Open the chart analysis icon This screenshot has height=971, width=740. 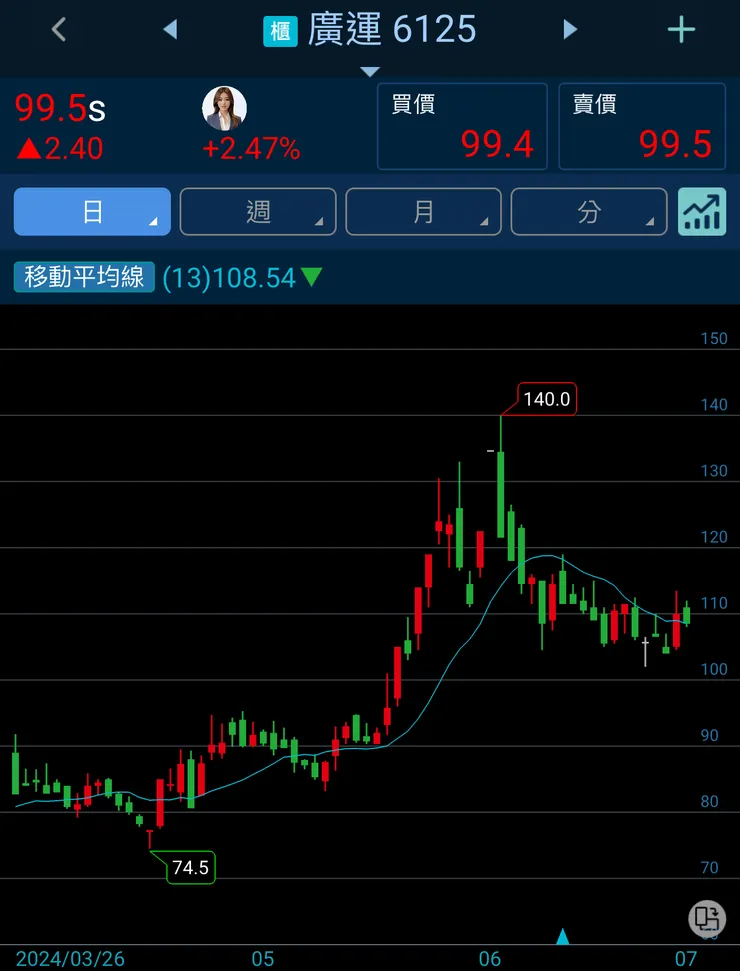[702, 212]
